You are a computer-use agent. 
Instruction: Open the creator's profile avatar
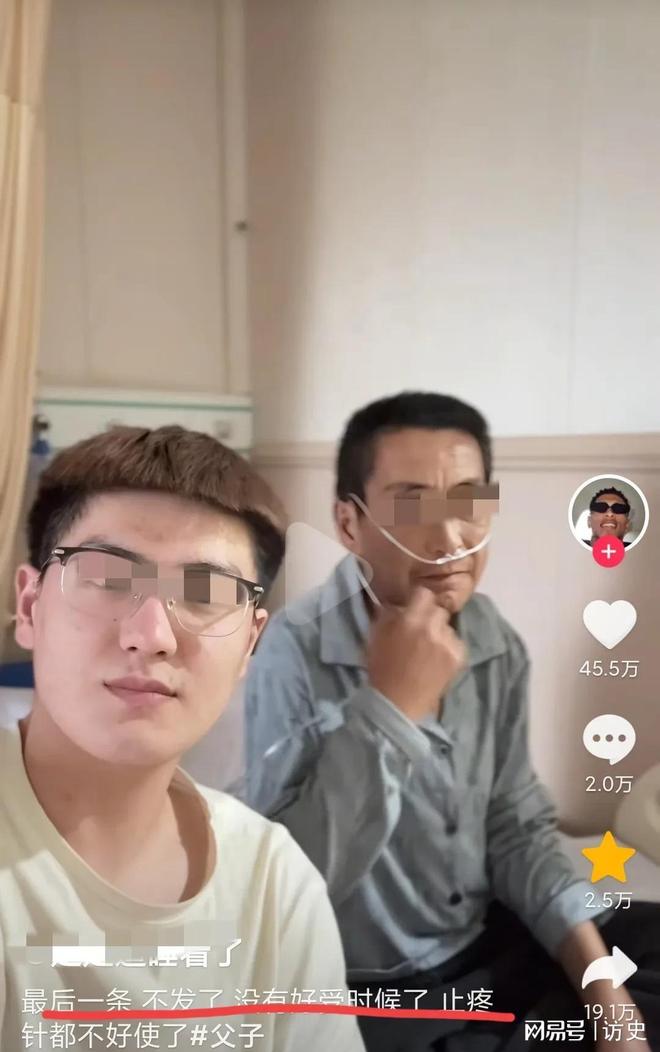point(608,512)
